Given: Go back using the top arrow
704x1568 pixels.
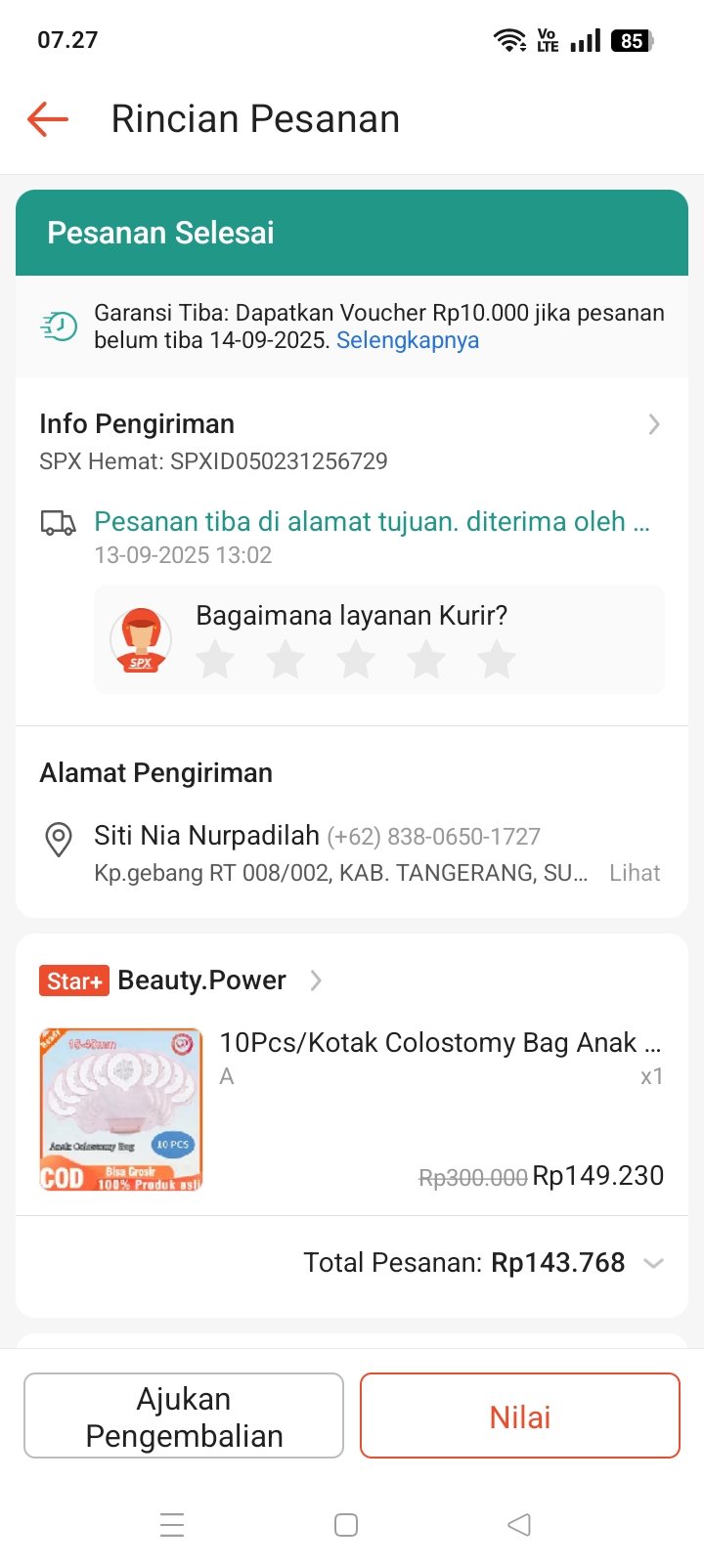Looking at the screenshot, I should click(48, 119).
